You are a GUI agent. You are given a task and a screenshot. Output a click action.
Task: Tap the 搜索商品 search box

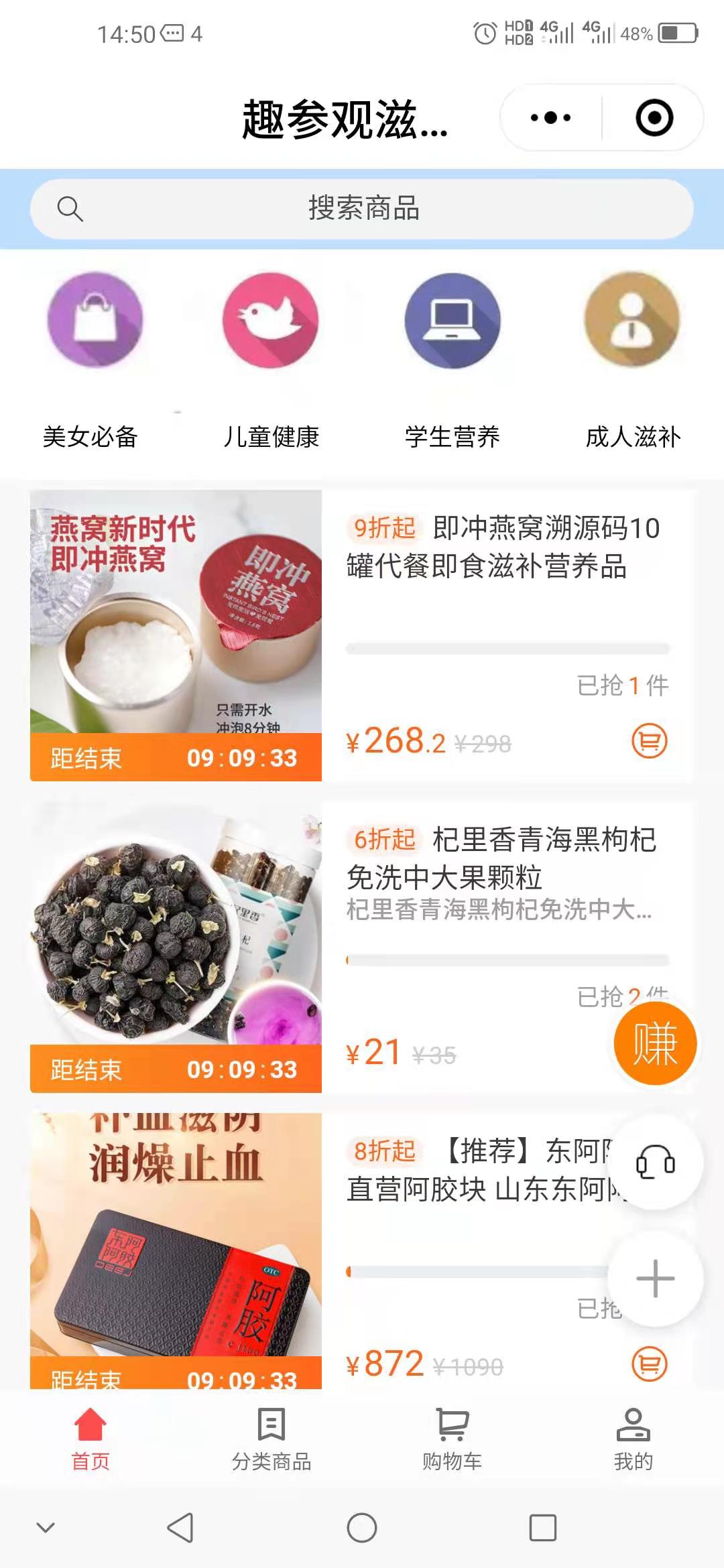coord(362,208)
